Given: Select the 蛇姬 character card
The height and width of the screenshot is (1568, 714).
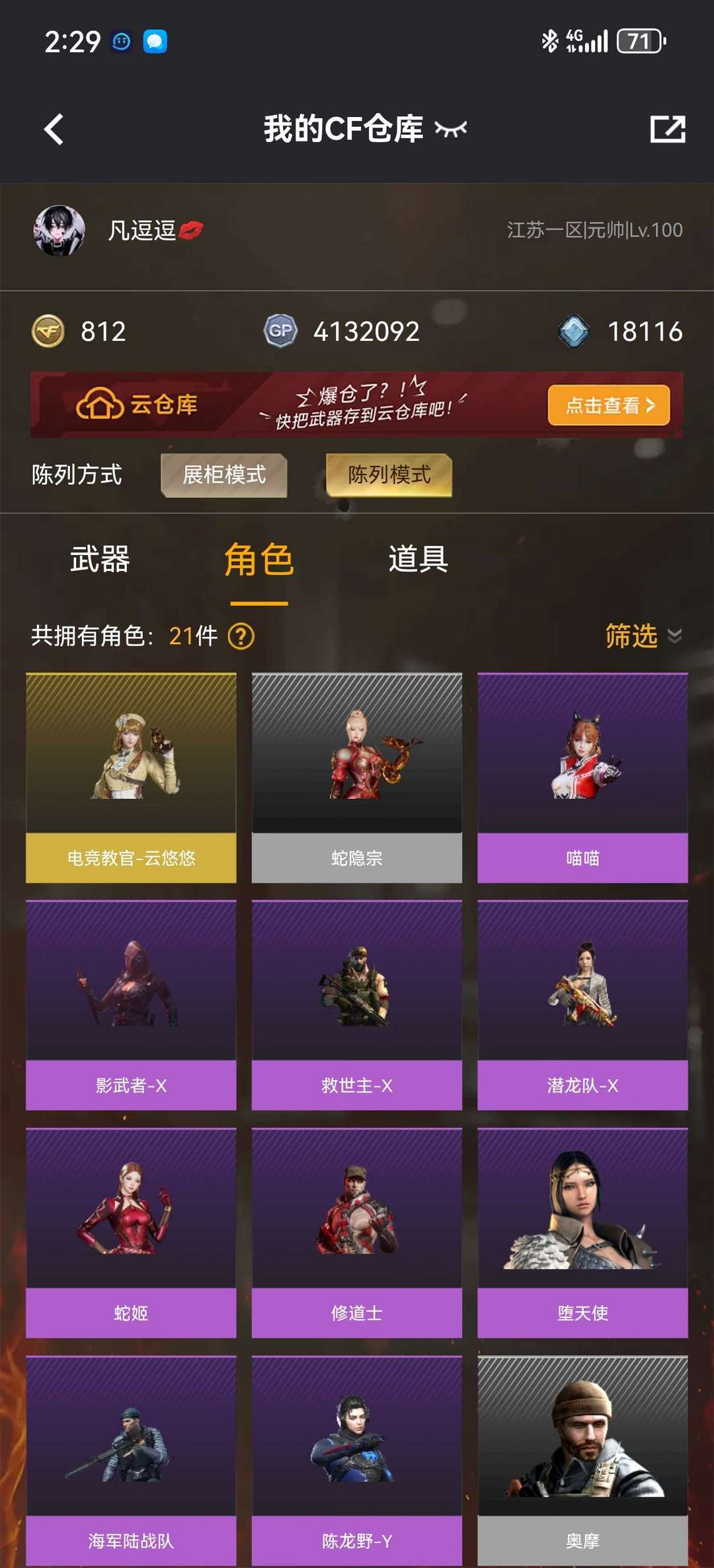Looking at the screenshot, I should [131, 1232].
